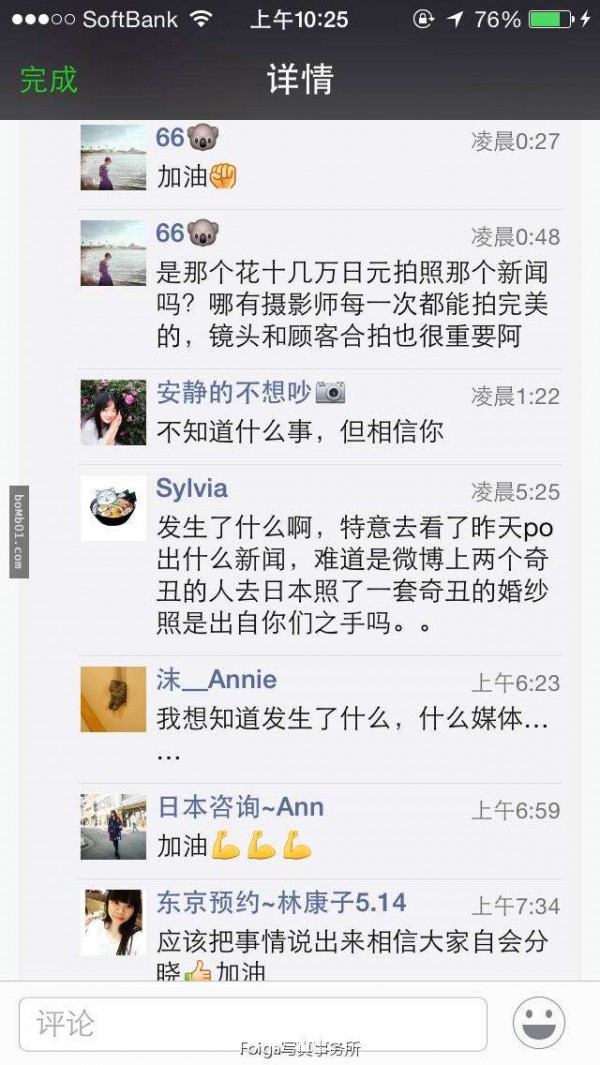Image resolution: width=600 pixels, height=1065 pixels.
Task: Tap 完成 to close the details
Action: pyautogui.click(x=48, y=80)
